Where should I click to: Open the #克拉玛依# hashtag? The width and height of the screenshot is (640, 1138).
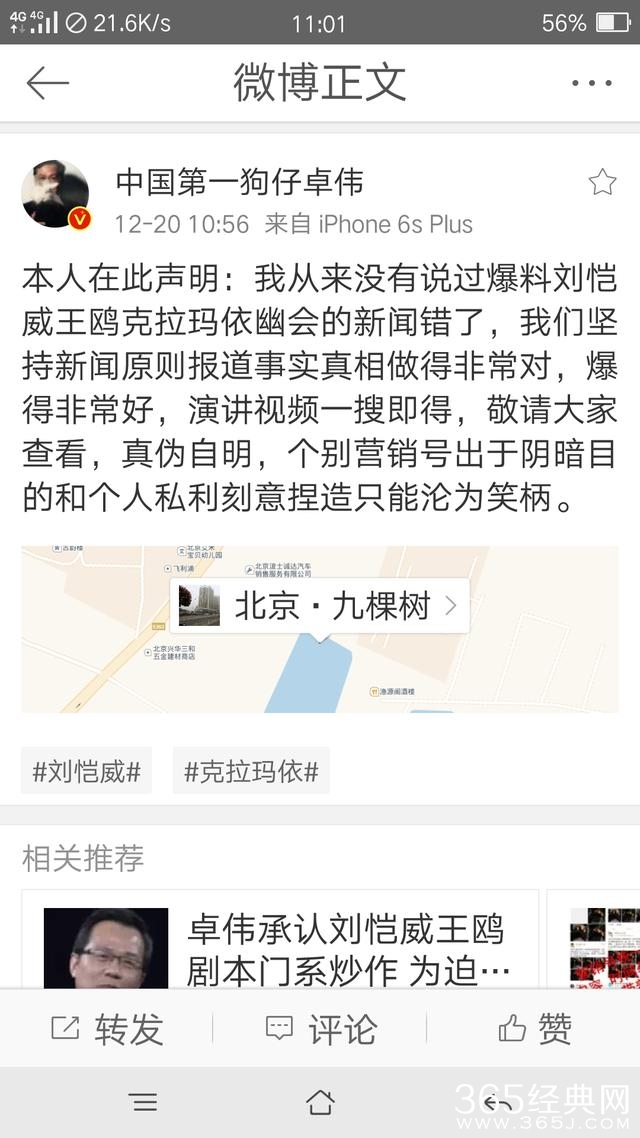coord(251,771)
